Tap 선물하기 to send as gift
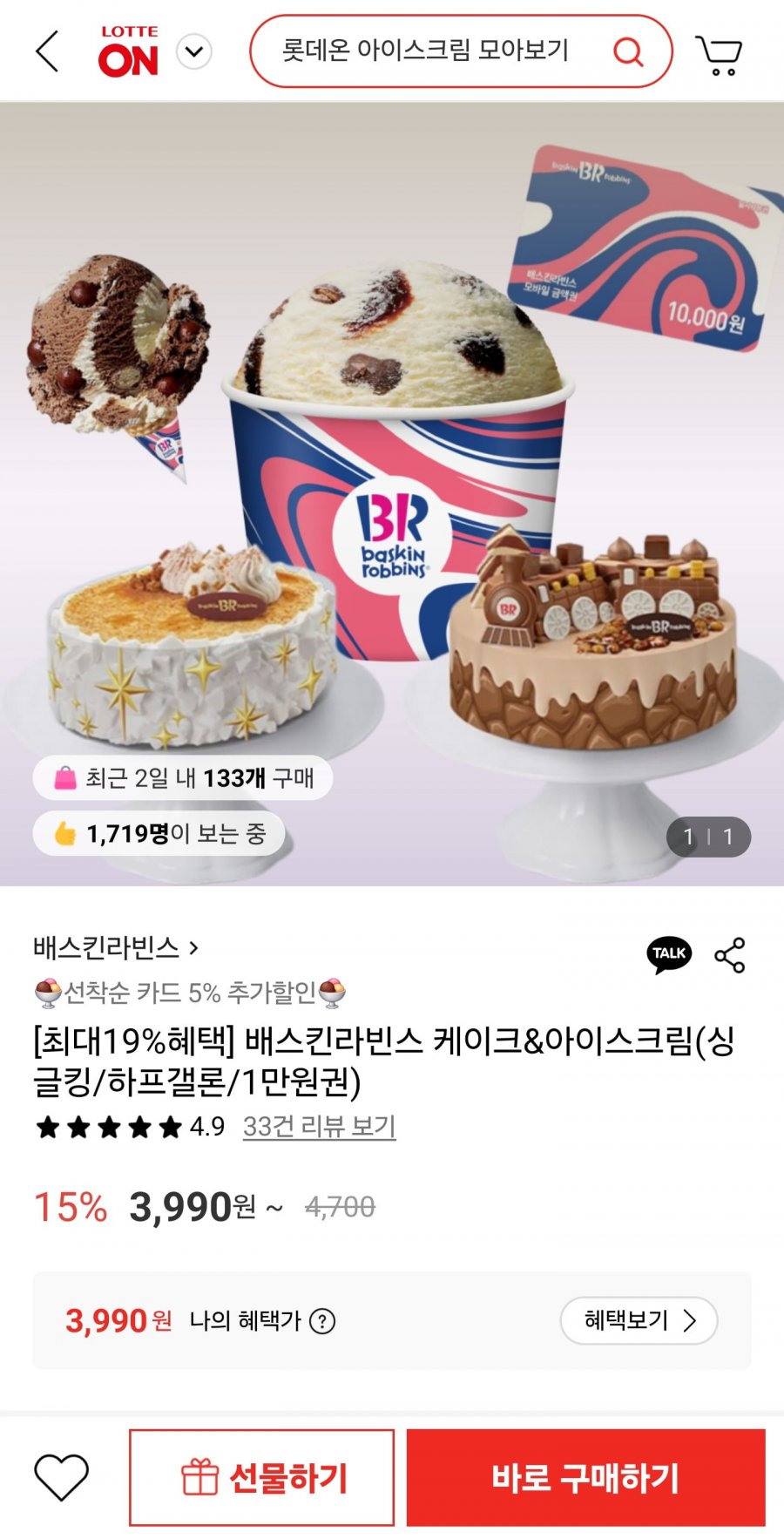The width and height of the screenshot is (784, 1539). 262,1477
